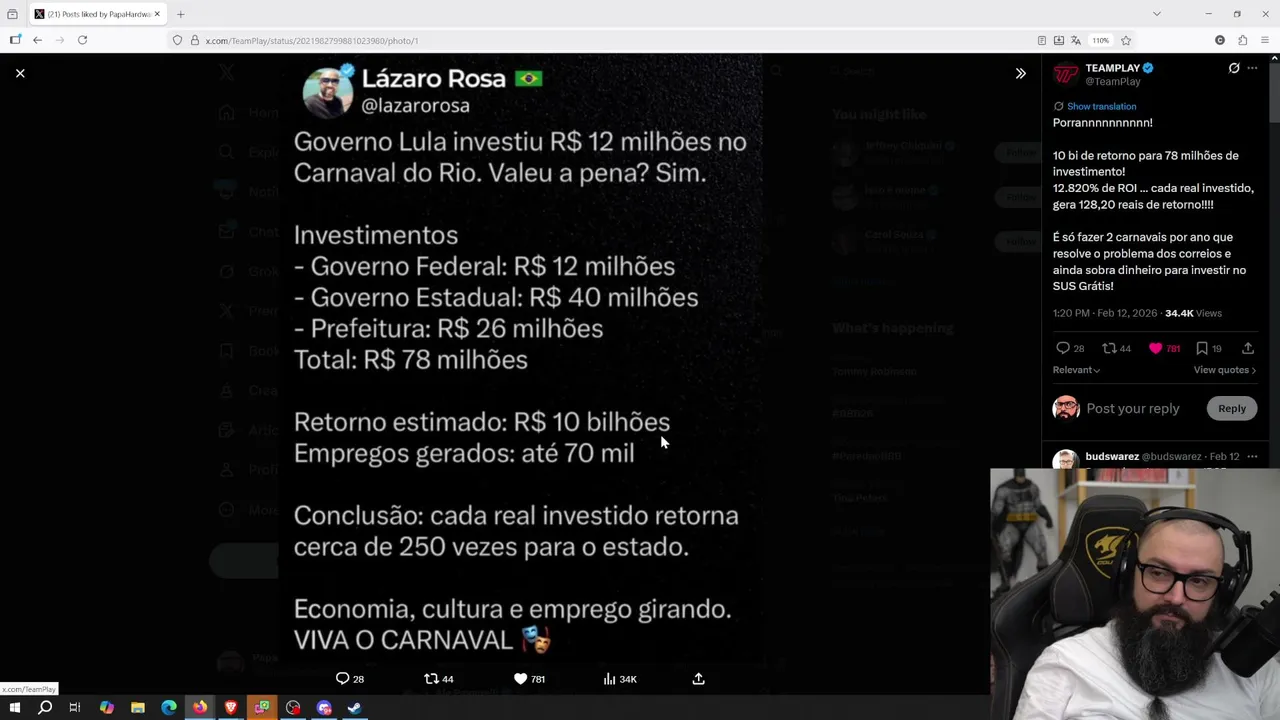Close the photo viewer
Image resolution: width=1280 pixels, height=720 pixels.
(x=20, y=73)
